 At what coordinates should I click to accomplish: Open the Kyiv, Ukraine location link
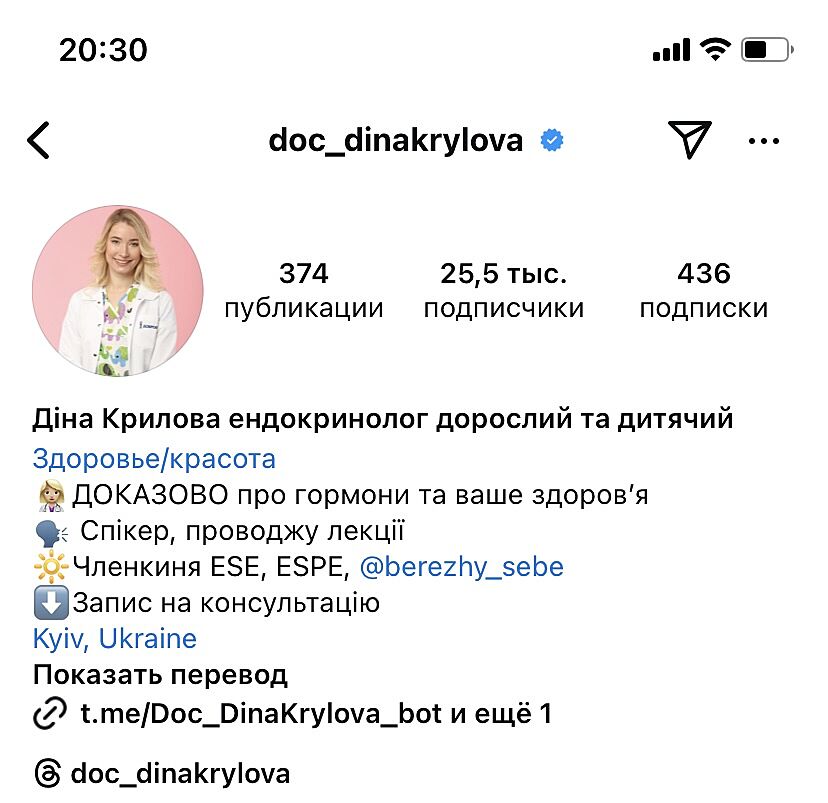click(x=115, y=639)
